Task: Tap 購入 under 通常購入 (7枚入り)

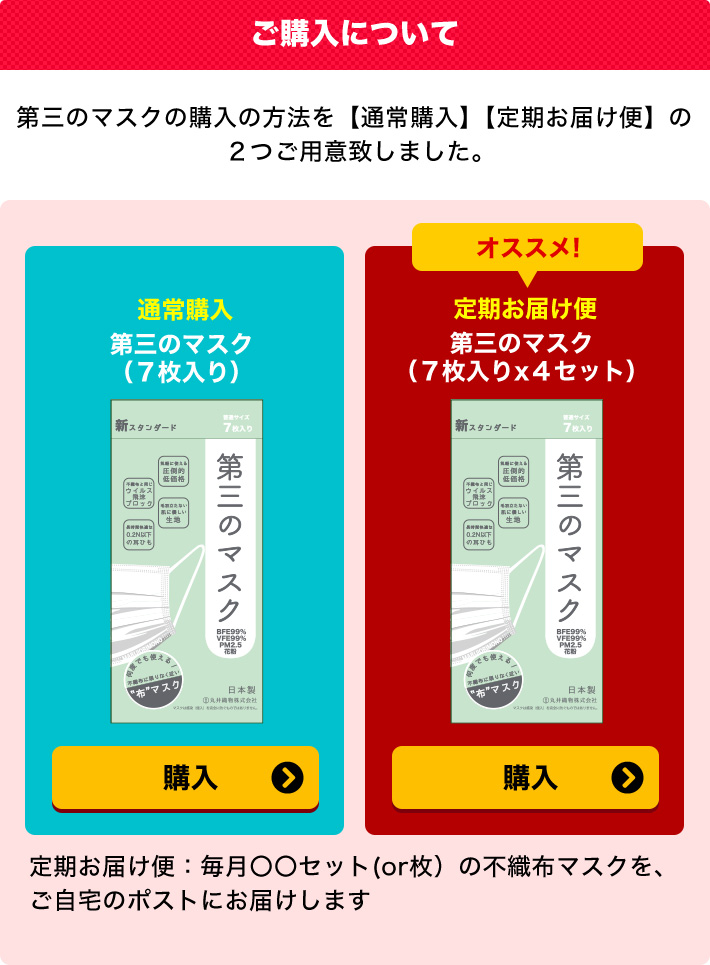Action: [x=185, y=777]
